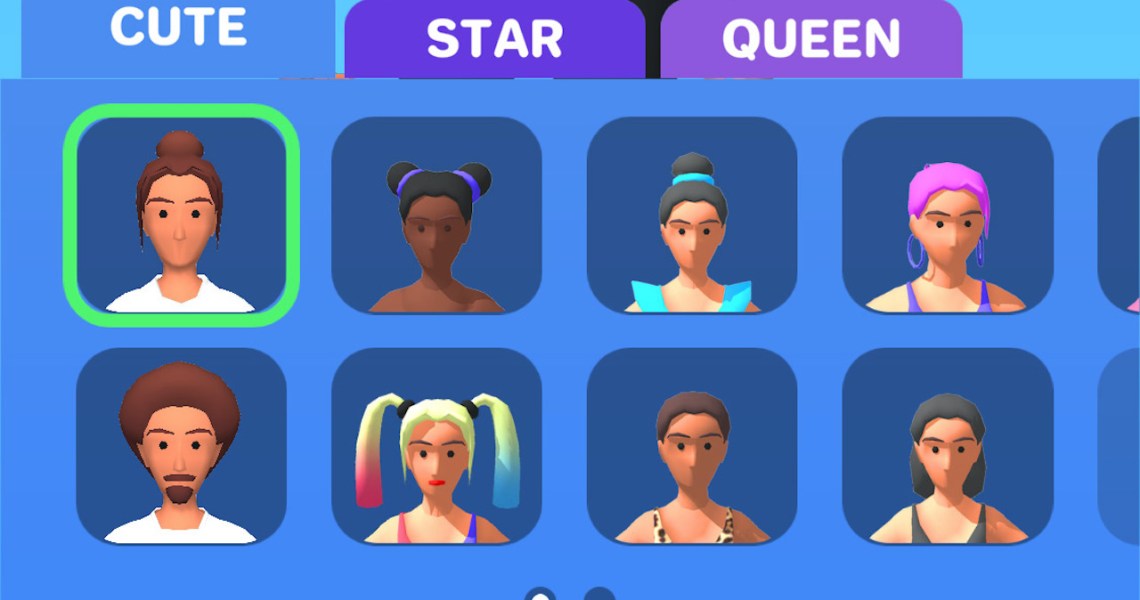Screen dimensions: 1140x600
Task: Pick the character with teal hair tie
Action: (x=691, y=215)
